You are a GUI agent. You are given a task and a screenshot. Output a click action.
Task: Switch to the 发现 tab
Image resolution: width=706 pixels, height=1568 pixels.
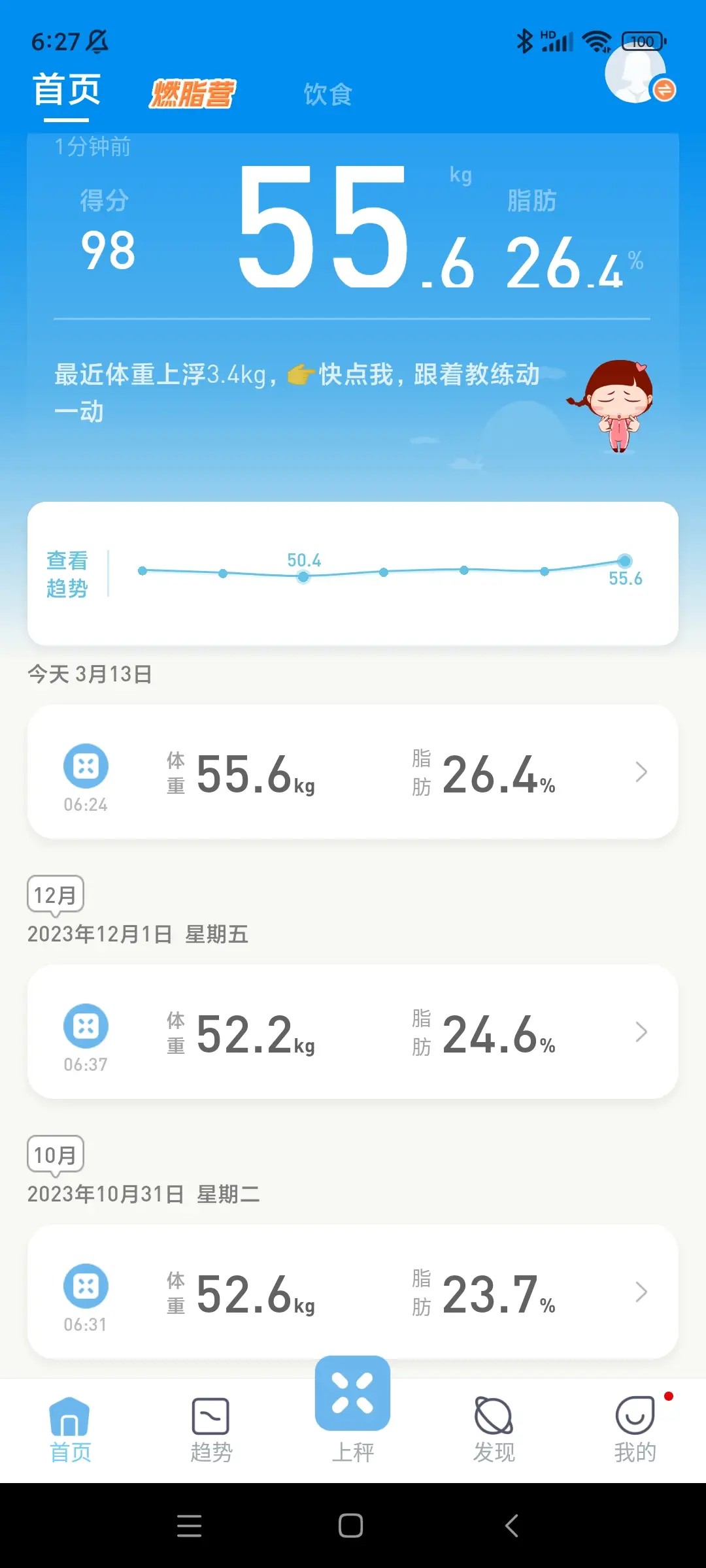click(x=494, y=1429)
